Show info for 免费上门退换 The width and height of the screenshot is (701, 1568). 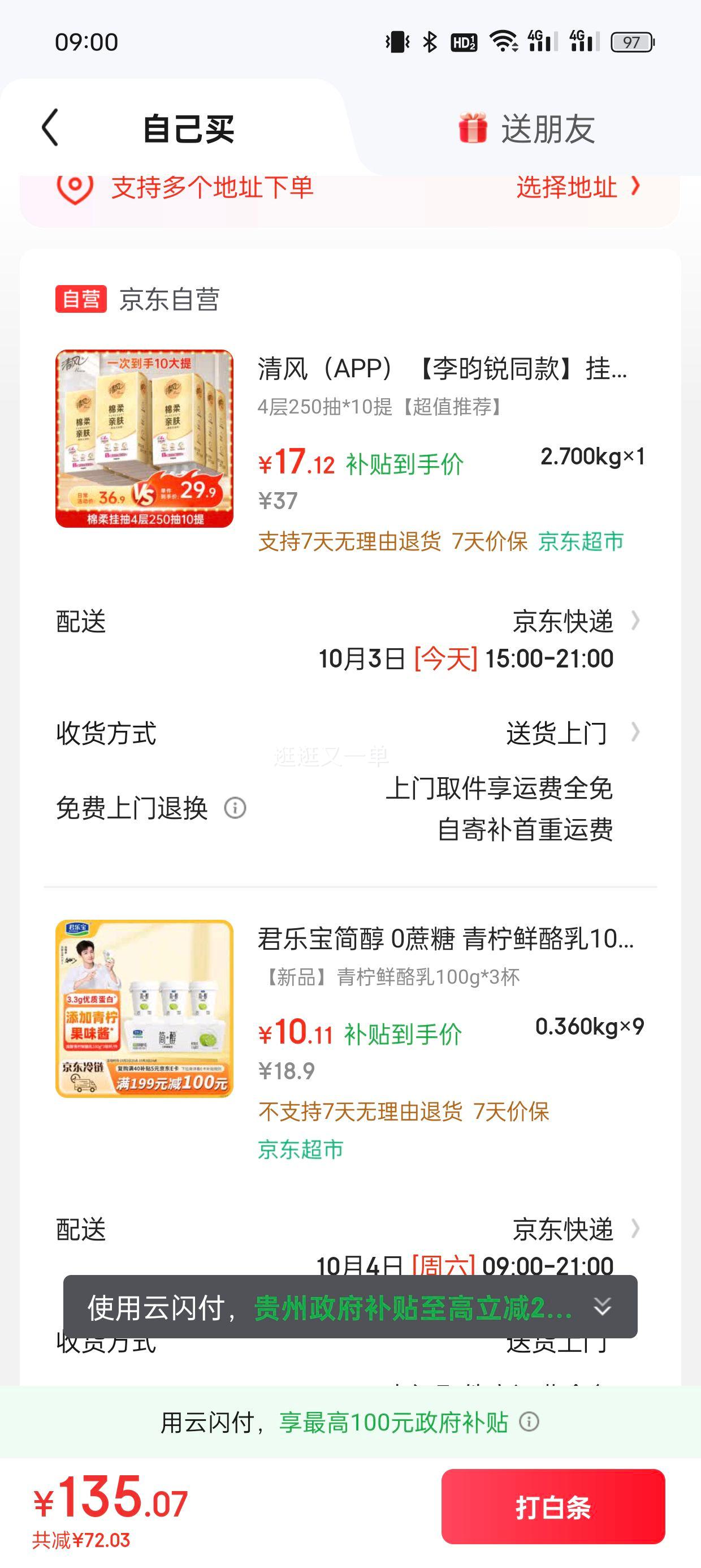point(235,808)
